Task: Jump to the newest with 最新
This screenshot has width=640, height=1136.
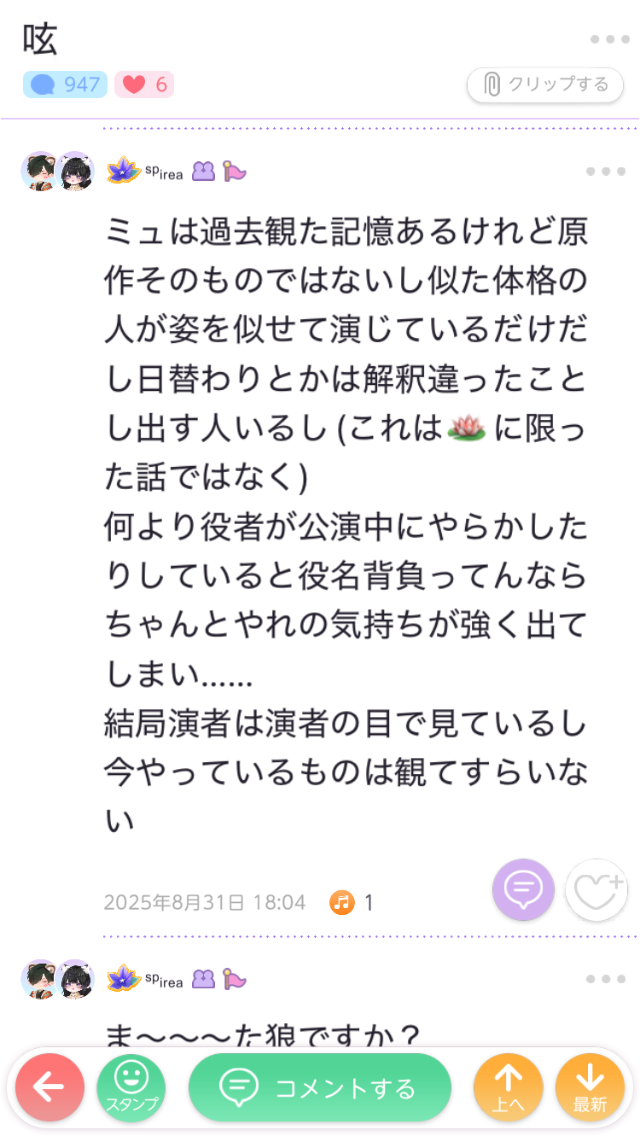Action: click(590, 1088)
